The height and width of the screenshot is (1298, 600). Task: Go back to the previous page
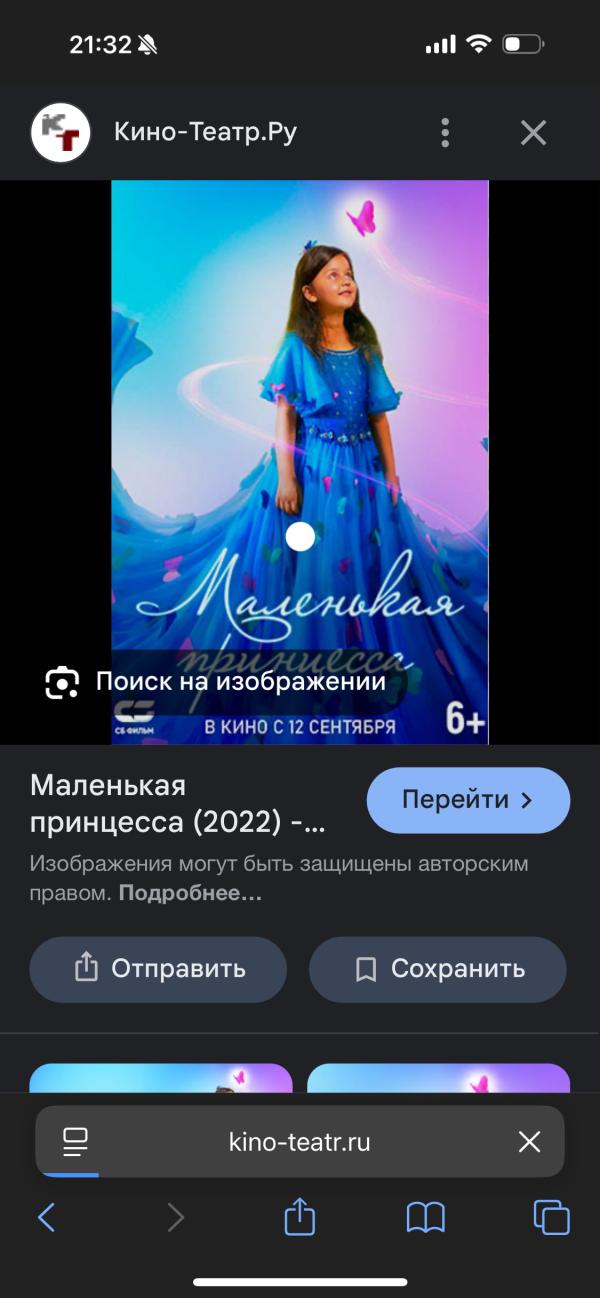pyautogui.click(x=46, y=1217)
